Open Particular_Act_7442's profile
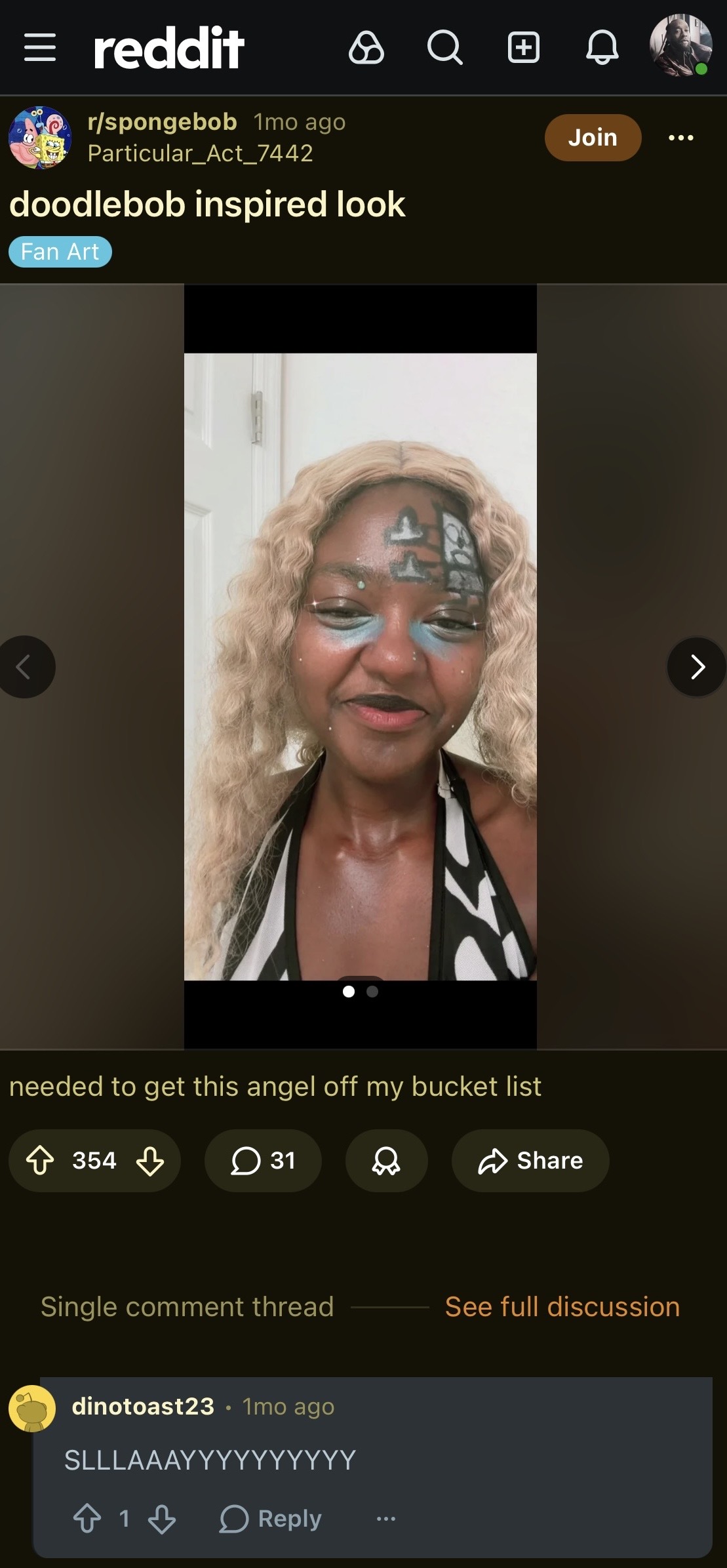This screenshot has height=1568, width=727. pyautogui.click(x=200, y=153)
